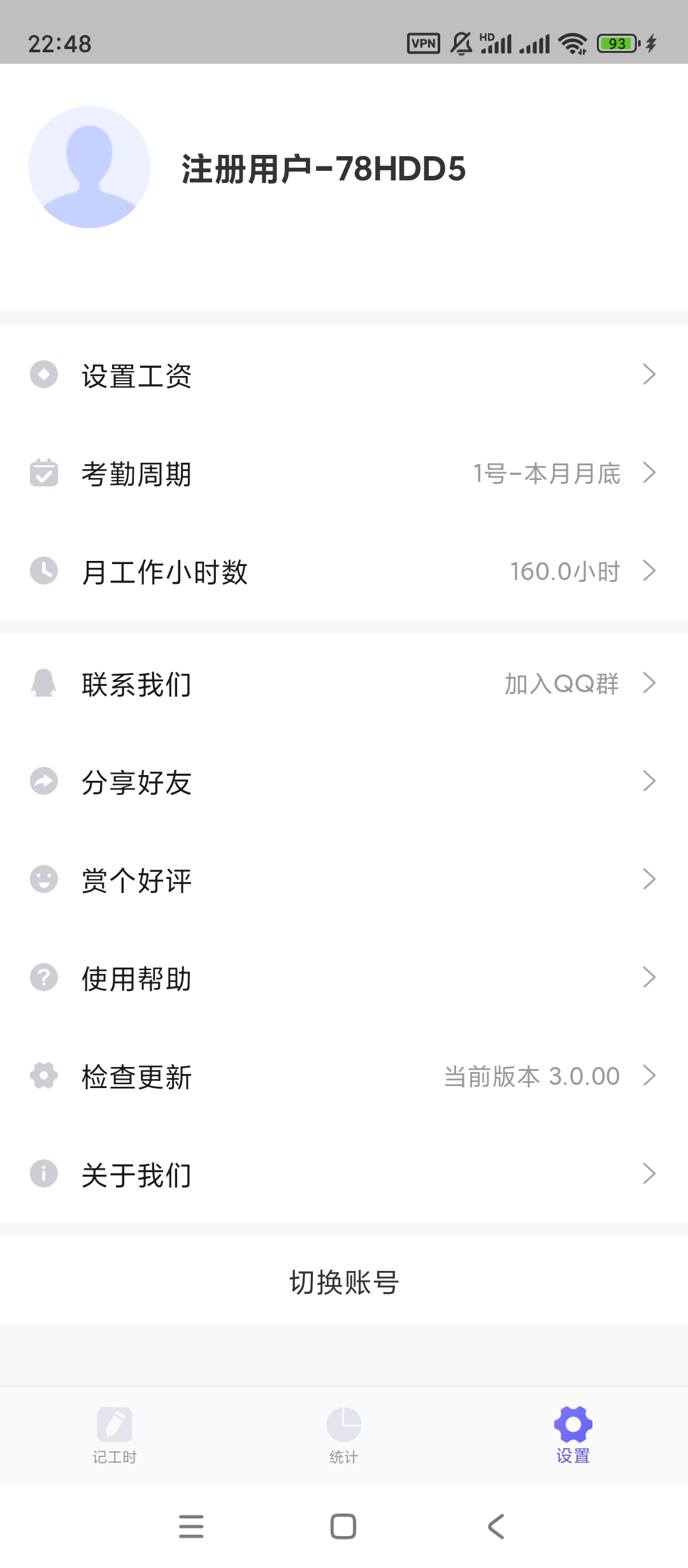Screen dimensions: 688x1568
Task: Go back using the system back button
Action: pos(496,1526)
